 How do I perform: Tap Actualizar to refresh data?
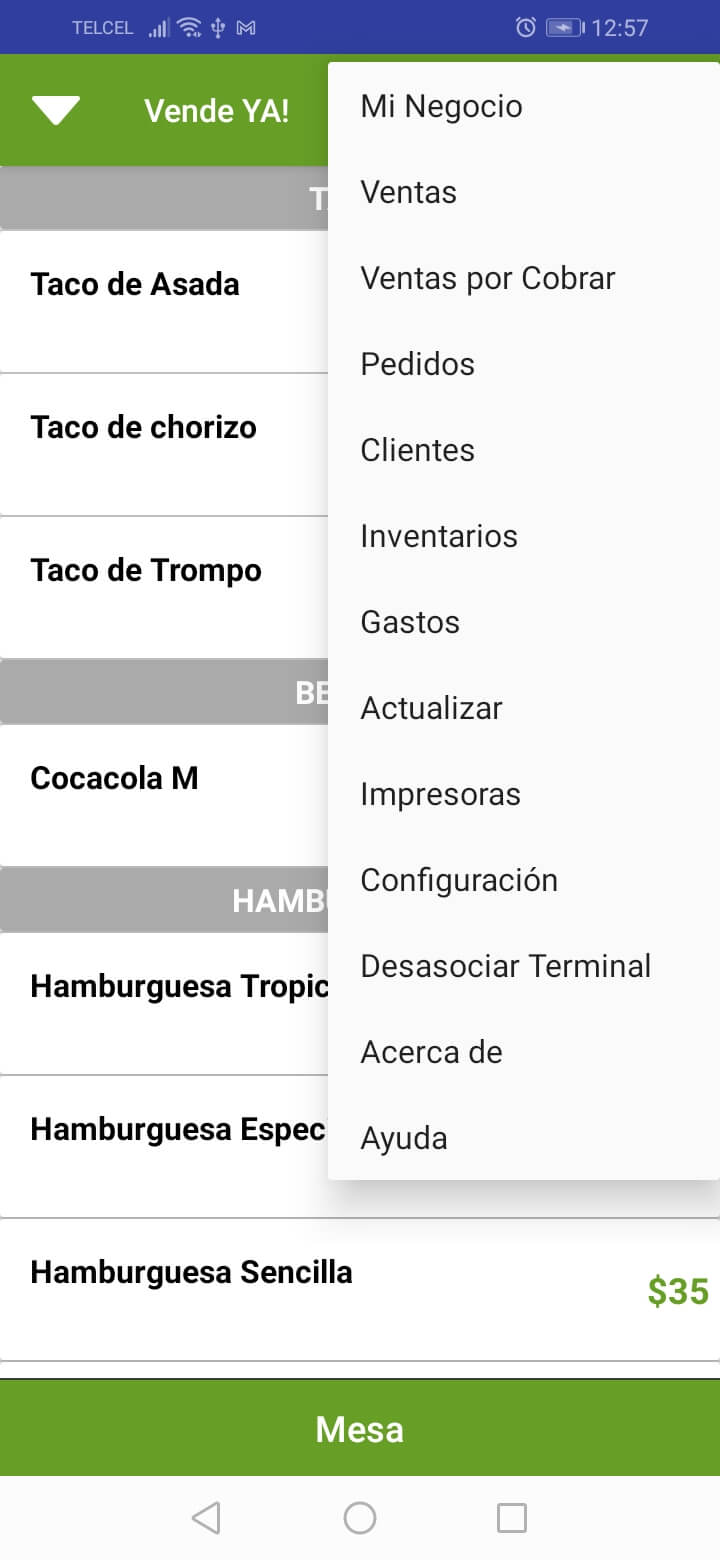pos(523,708)
